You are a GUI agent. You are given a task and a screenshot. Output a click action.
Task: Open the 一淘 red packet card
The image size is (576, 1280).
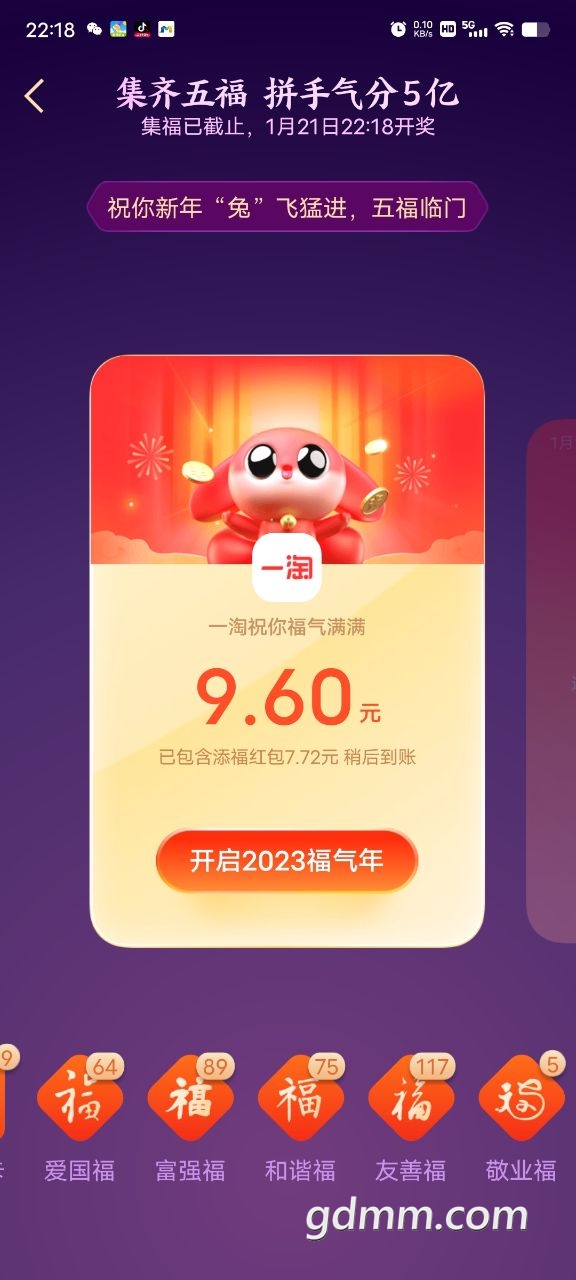[x=287, y=651]
